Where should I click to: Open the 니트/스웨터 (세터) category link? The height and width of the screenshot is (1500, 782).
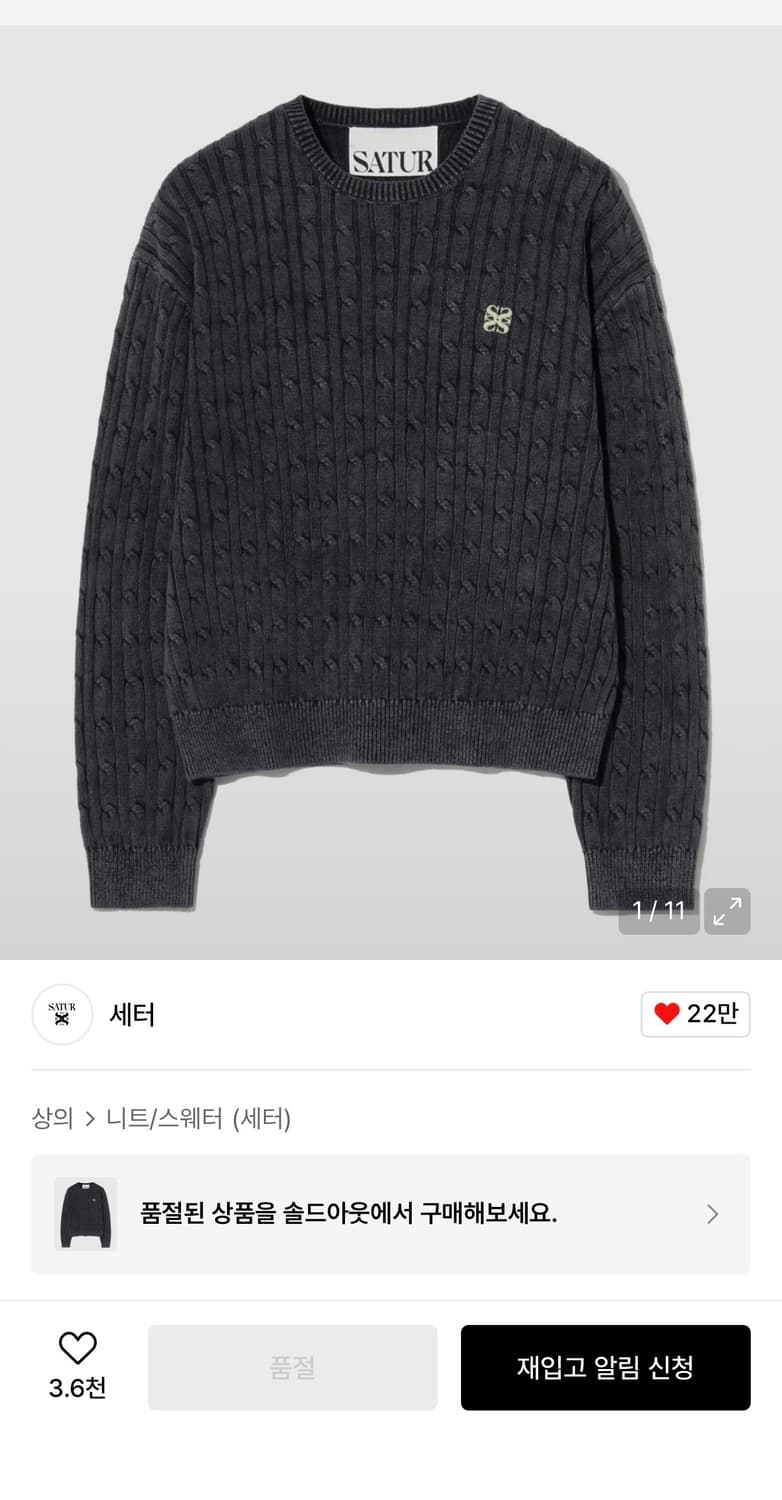pyautogui.click(x=198, y=1121)
